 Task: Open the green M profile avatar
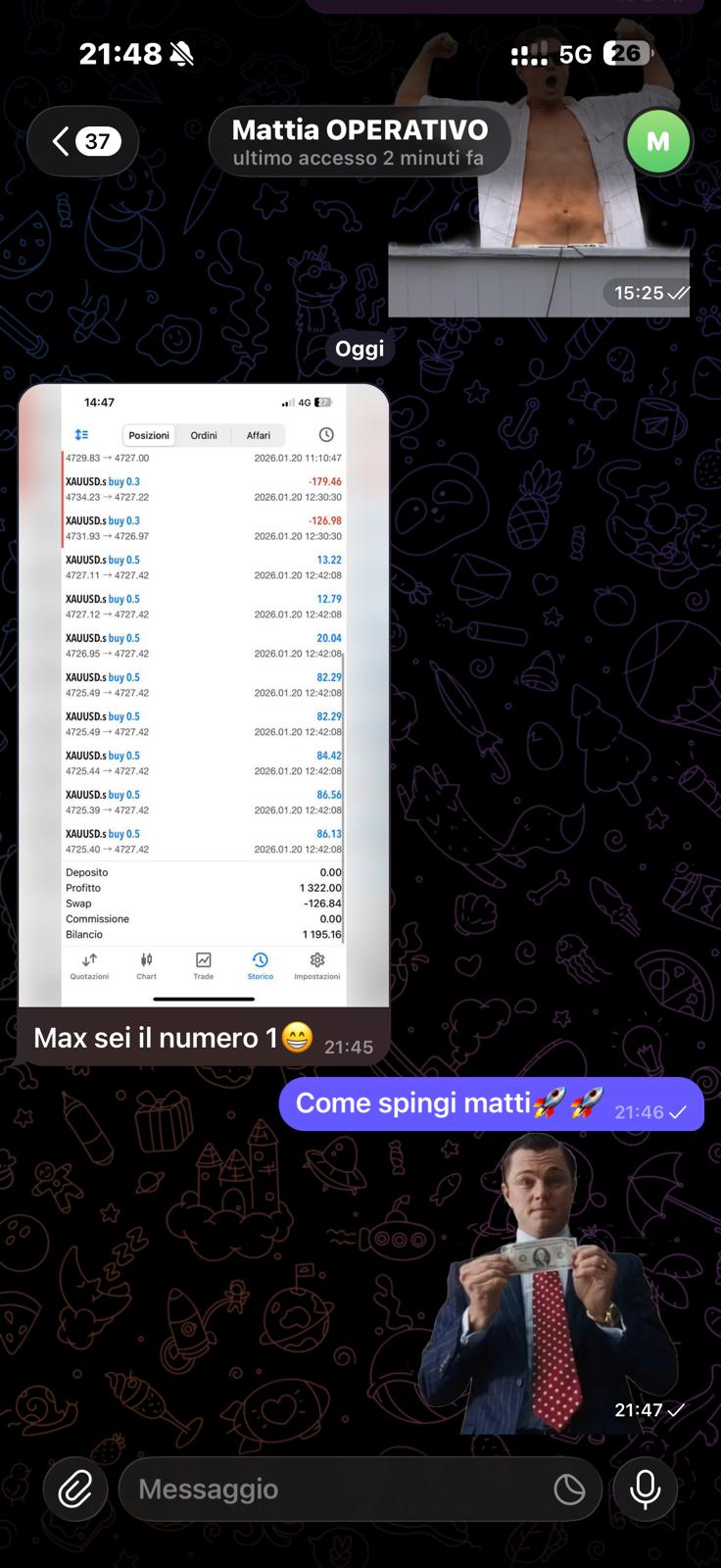[x=657, y=142]
